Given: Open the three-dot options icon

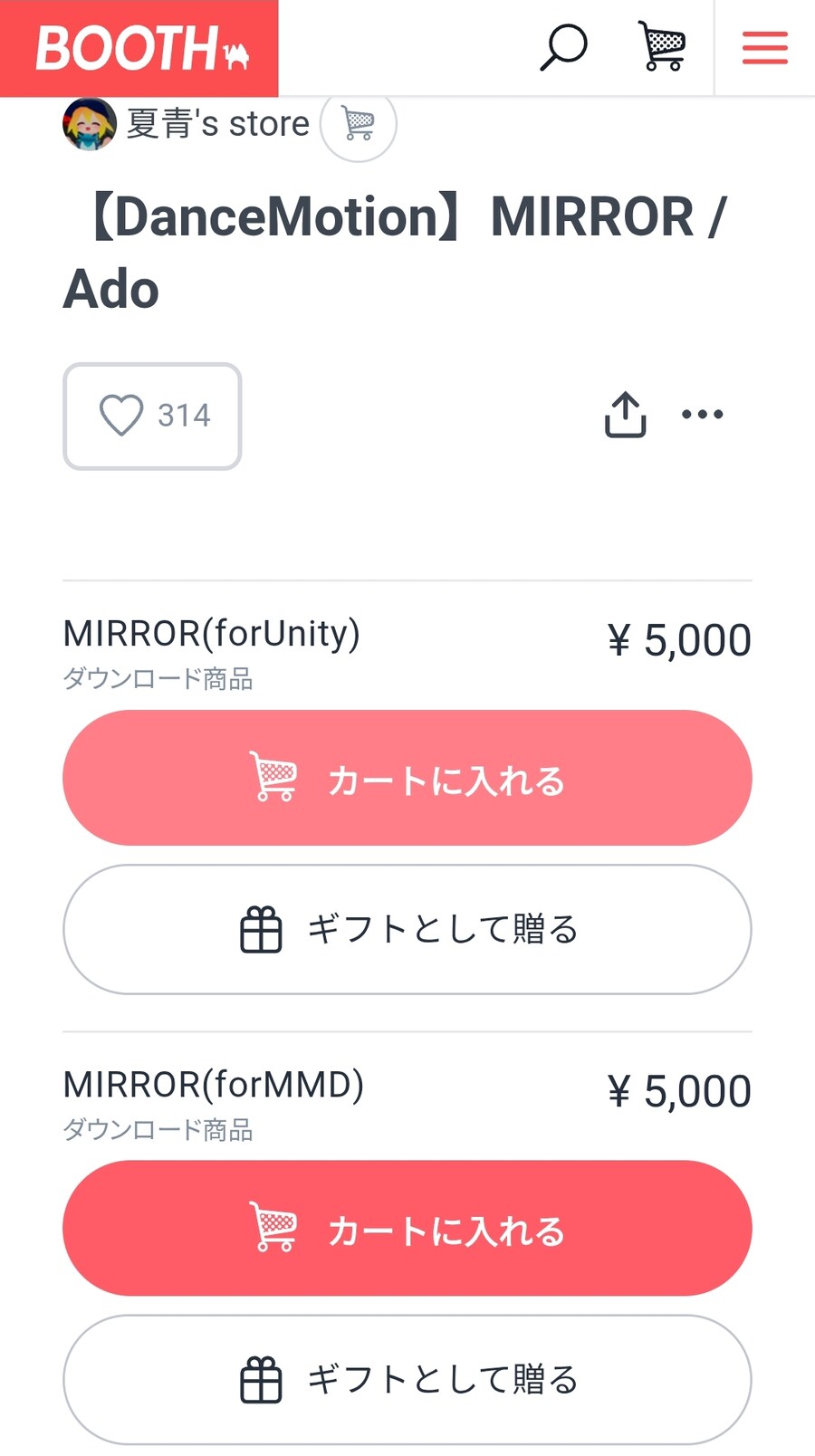Looking at the screenshot, I should click(x=703, y=416).
